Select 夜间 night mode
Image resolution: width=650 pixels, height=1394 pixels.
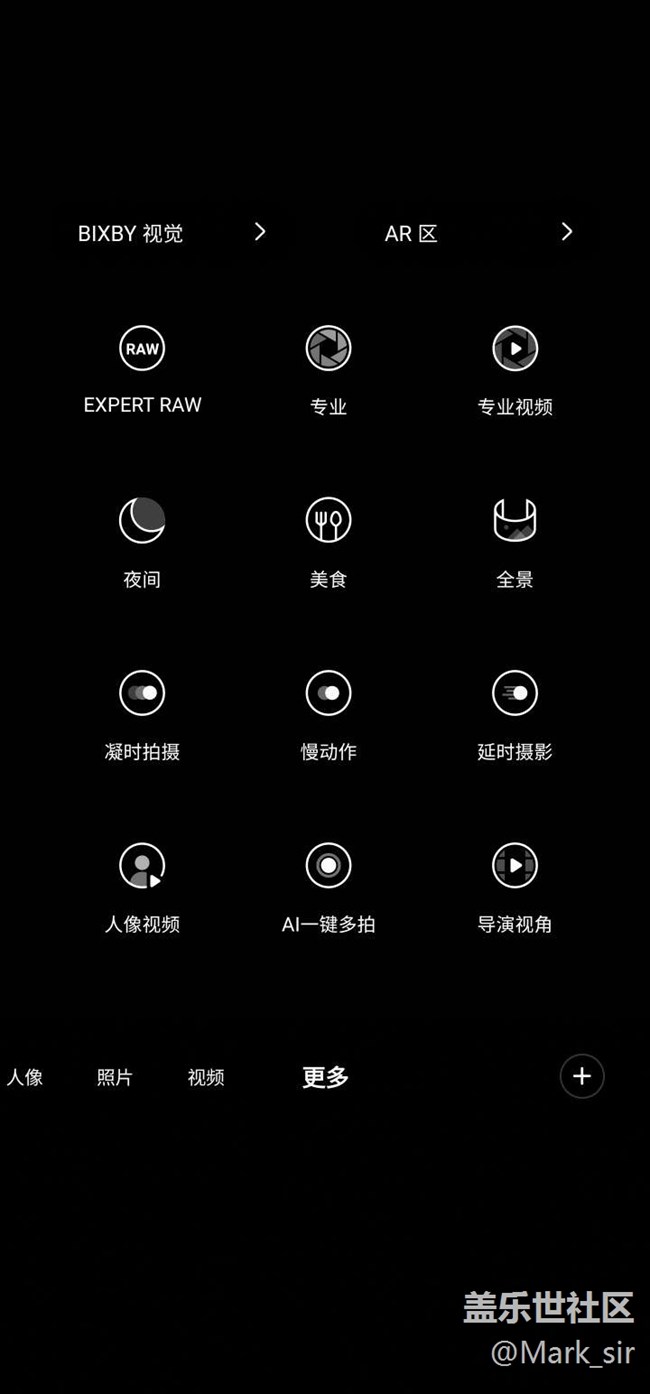click(142, 520)
